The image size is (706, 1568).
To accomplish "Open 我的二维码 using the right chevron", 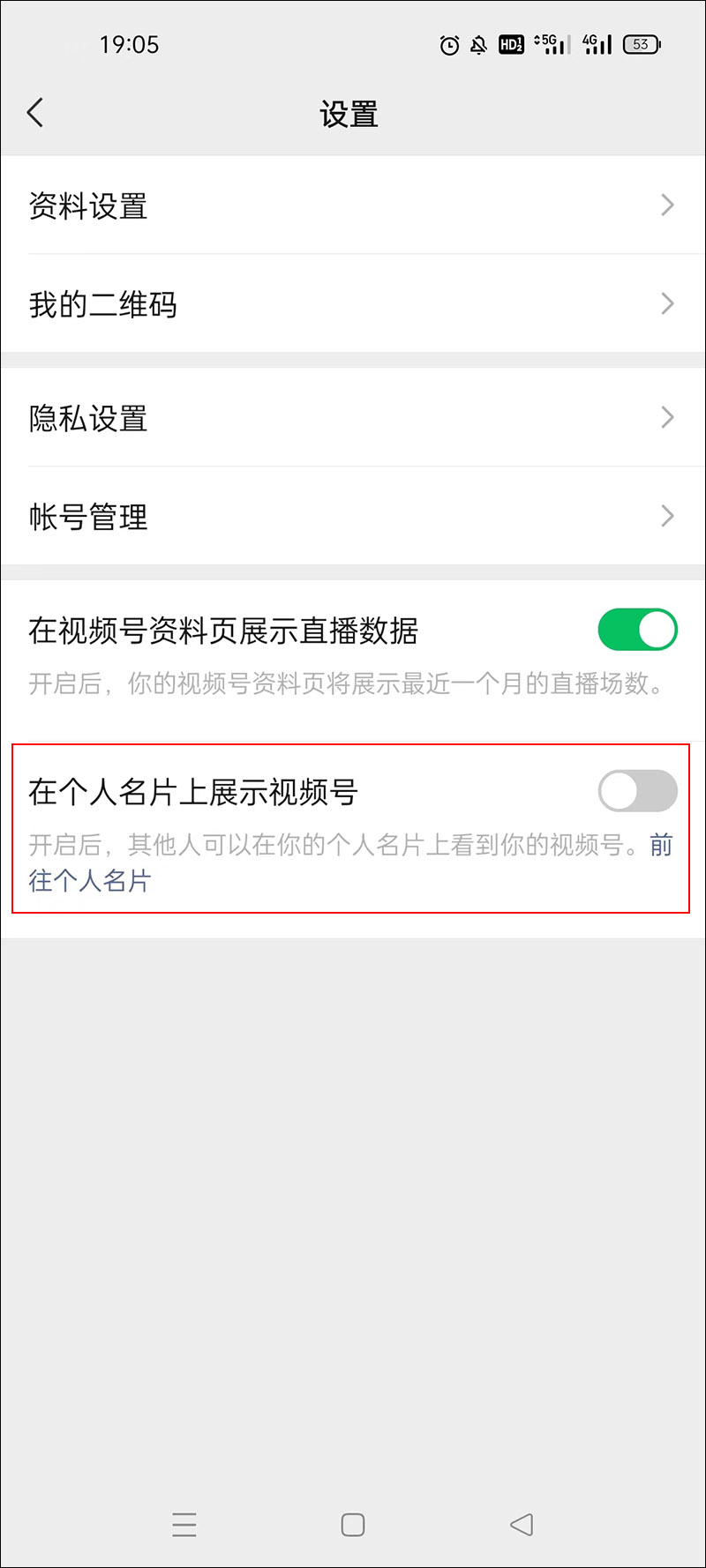I will [668, 304].
